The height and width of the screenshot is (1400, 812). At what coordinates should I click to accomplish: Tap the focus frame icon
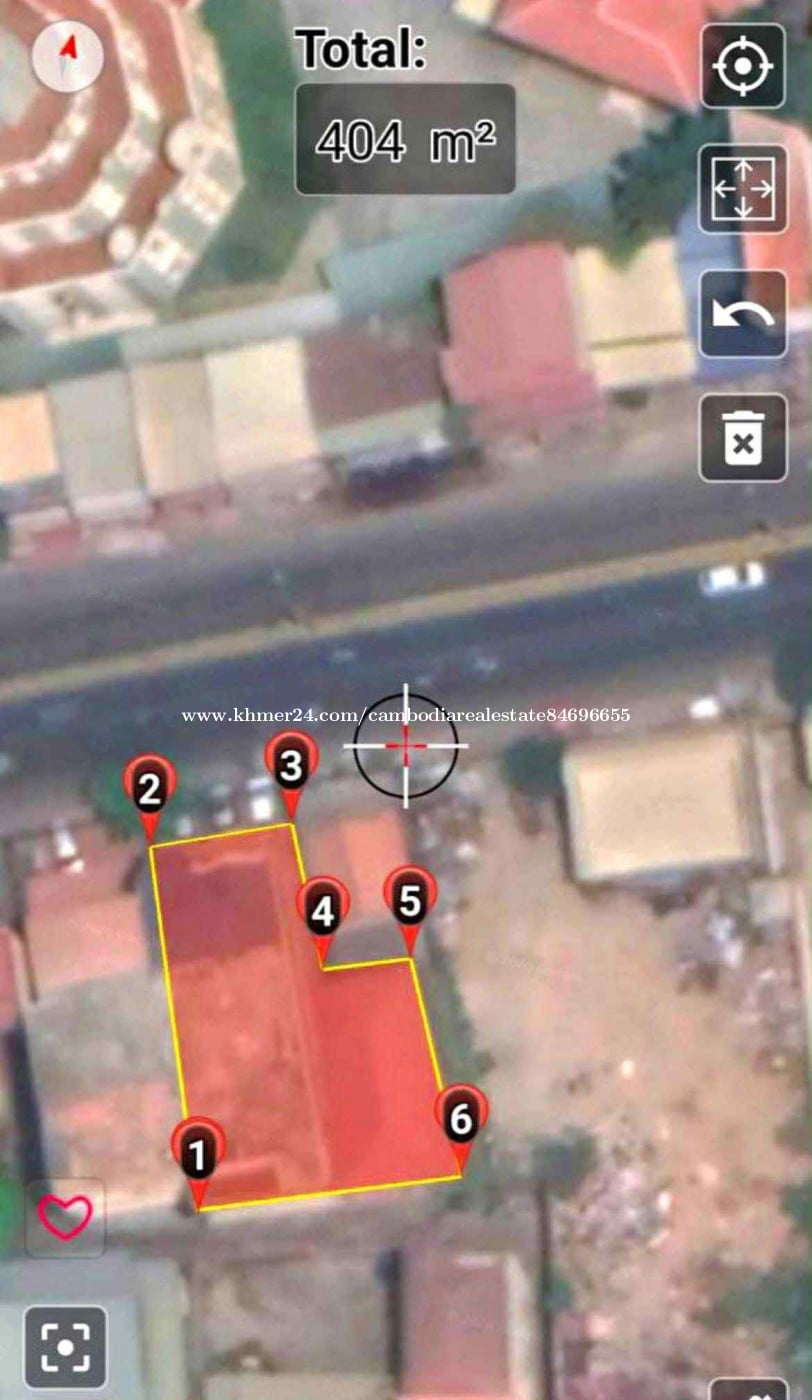(65, 1346)
